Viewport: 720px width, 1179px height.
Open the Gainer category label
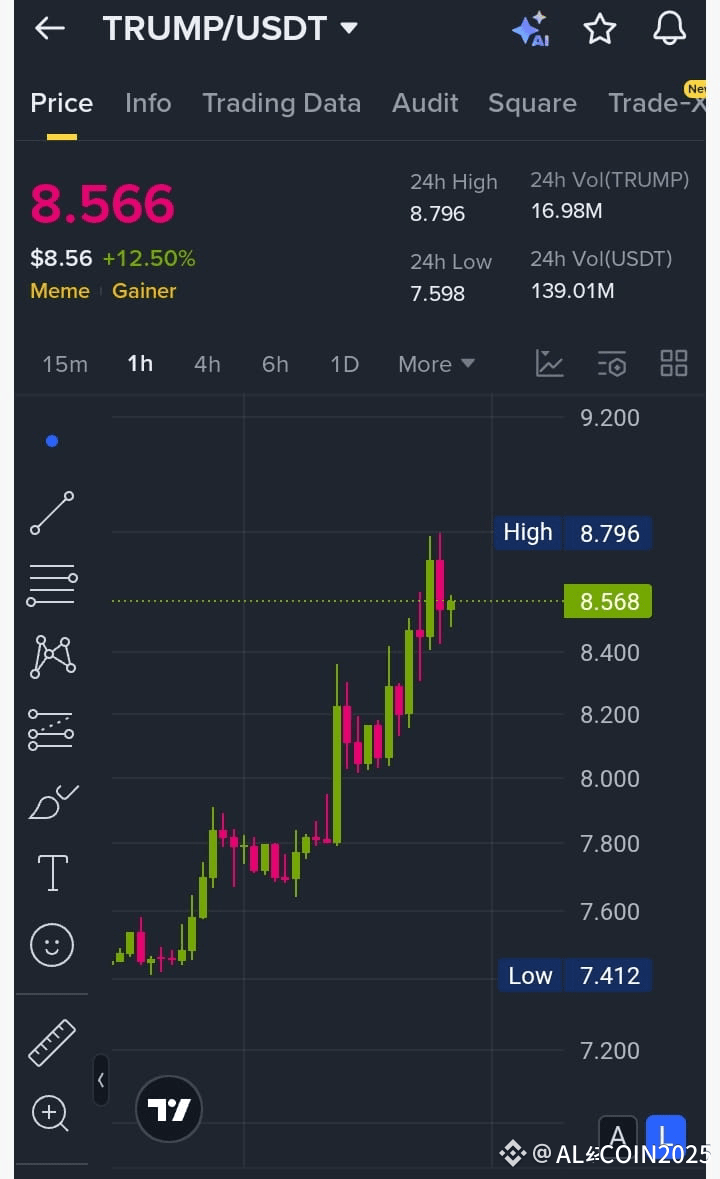[144, 291]
